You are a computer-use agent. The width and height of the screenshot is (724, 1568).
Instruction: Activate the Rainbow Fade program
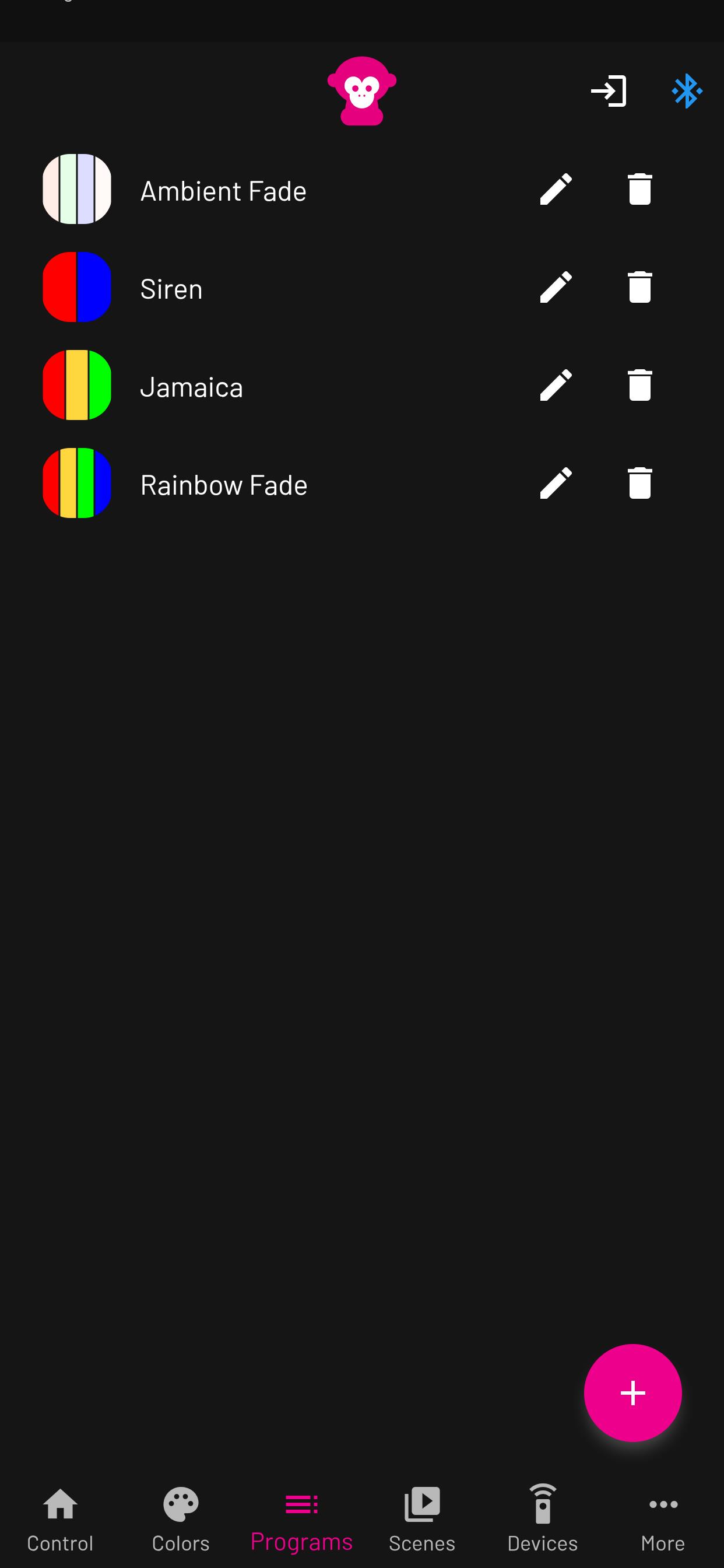223,485
